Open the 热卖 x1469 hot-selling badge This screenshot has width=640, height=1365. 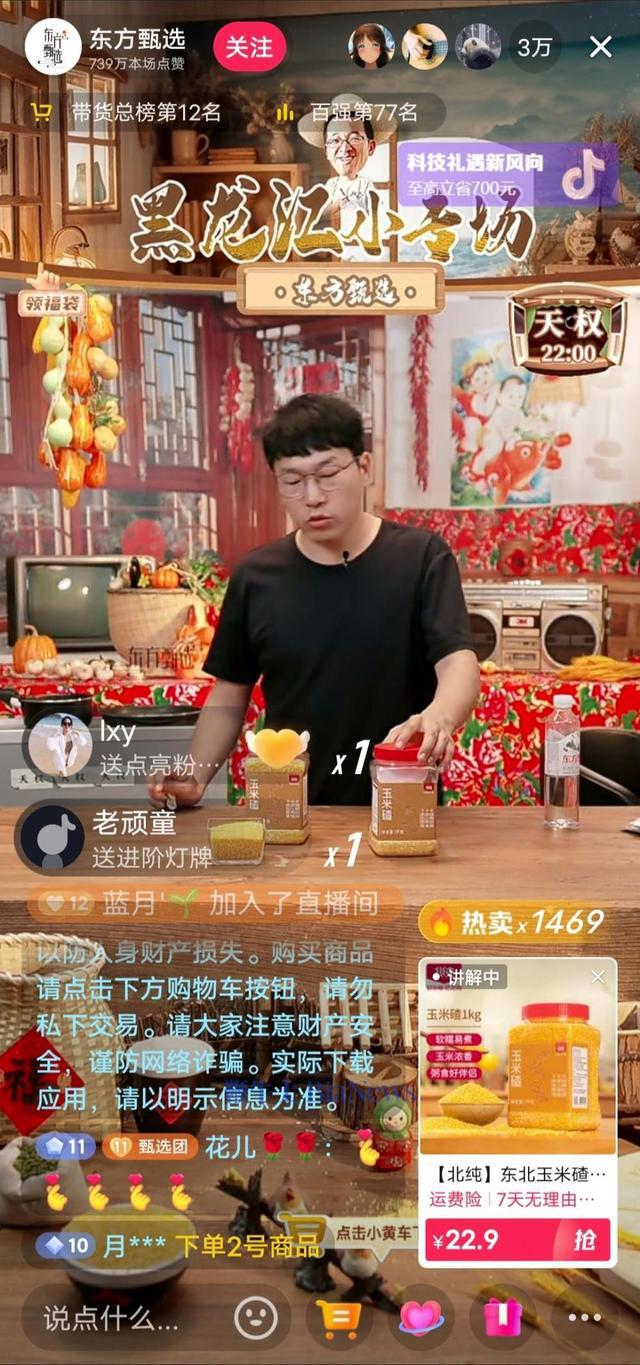tap(517, 922)
